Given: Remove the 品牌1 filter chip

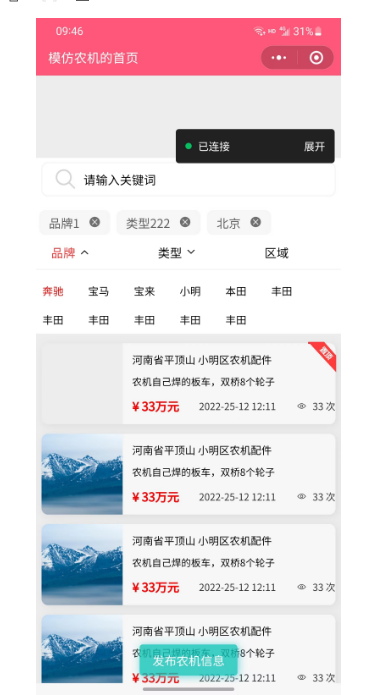Looking at the screenshot, I should click(x=94, y=222).
